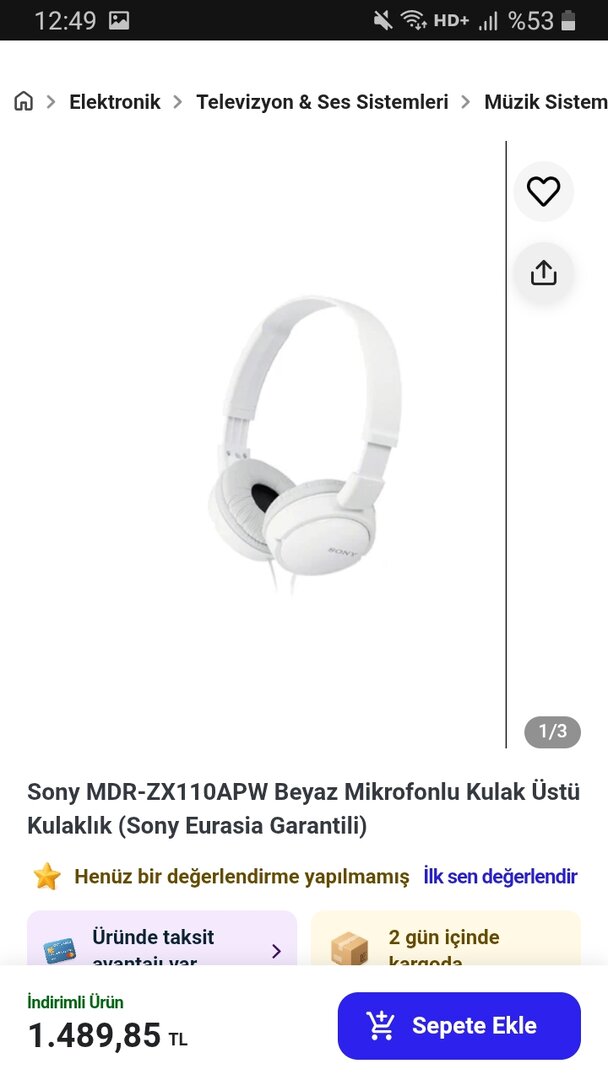Tap İlk sen değerlendir link
The image size is (608, 1080).
point(500,877)
